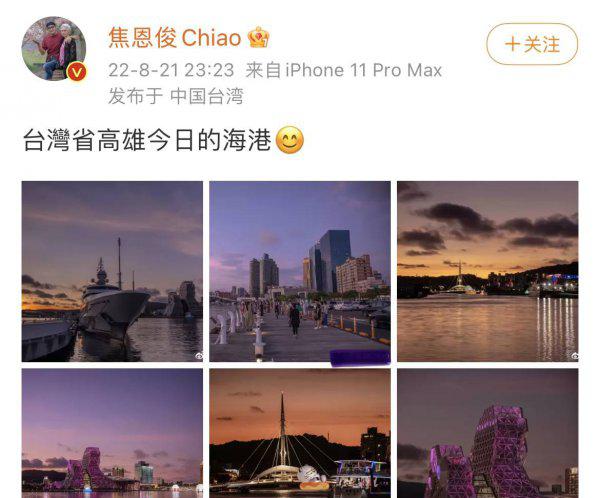Open 焦恩俊Chiao's profile avatar
The height and width of the screenshot is (498, 600).
coord(54,48)
